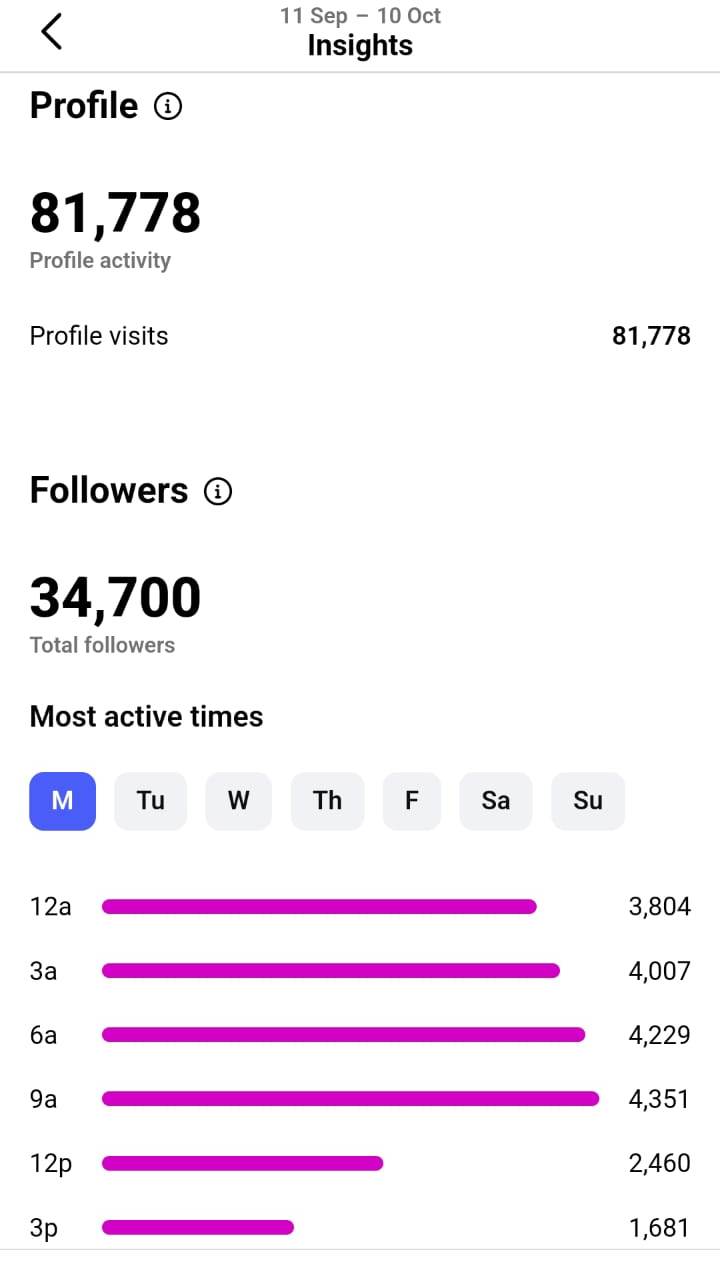Switch to Wednesday active times
Viewport: 720px width, 1271px height.
click(x=238, y=801)
